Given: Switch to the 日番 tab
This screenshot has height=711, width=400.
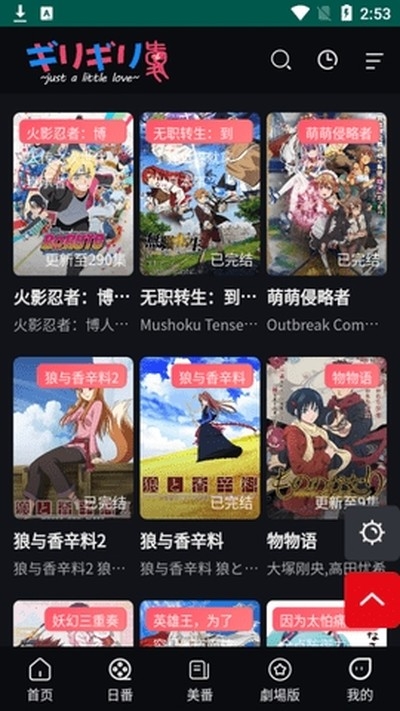Looking at the screenshot, I should pyautogui.click(x=120, y=679).
